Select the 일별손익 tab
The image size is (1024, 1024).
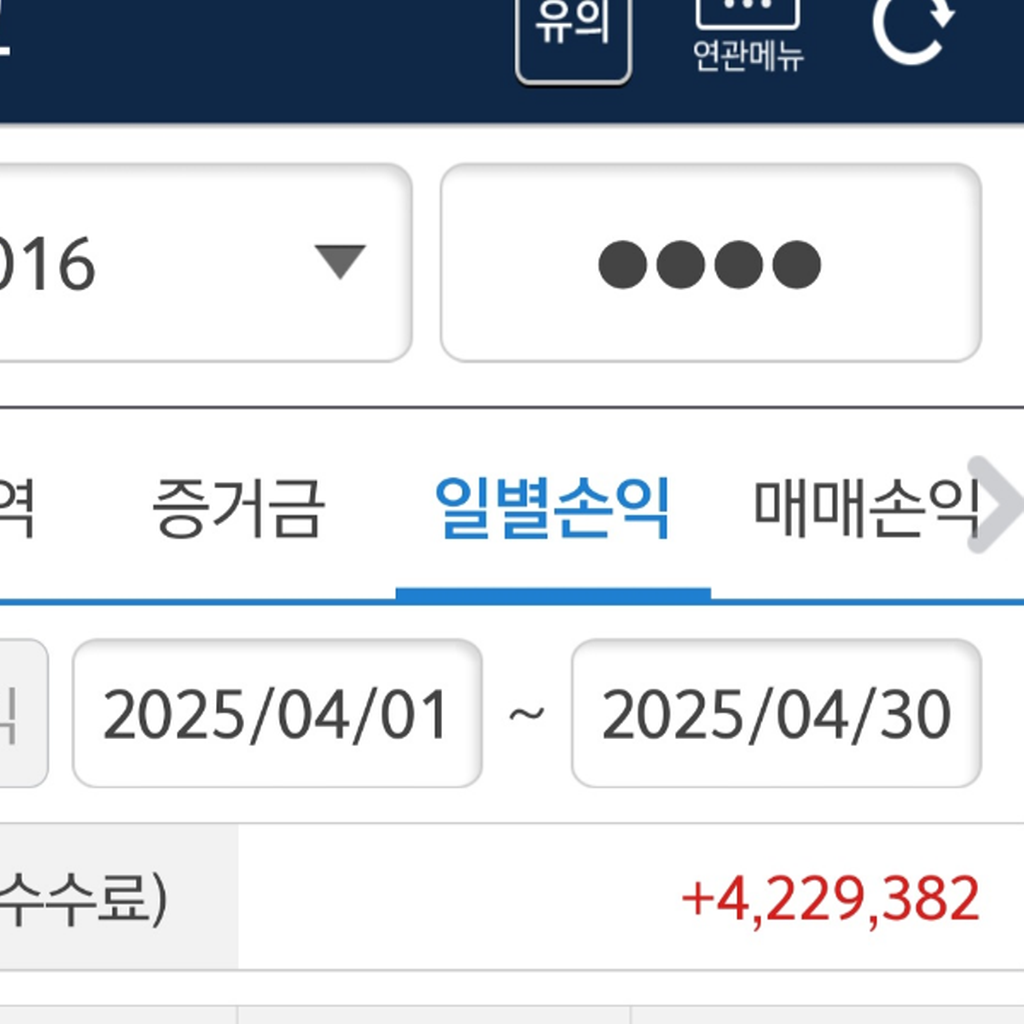552,508
